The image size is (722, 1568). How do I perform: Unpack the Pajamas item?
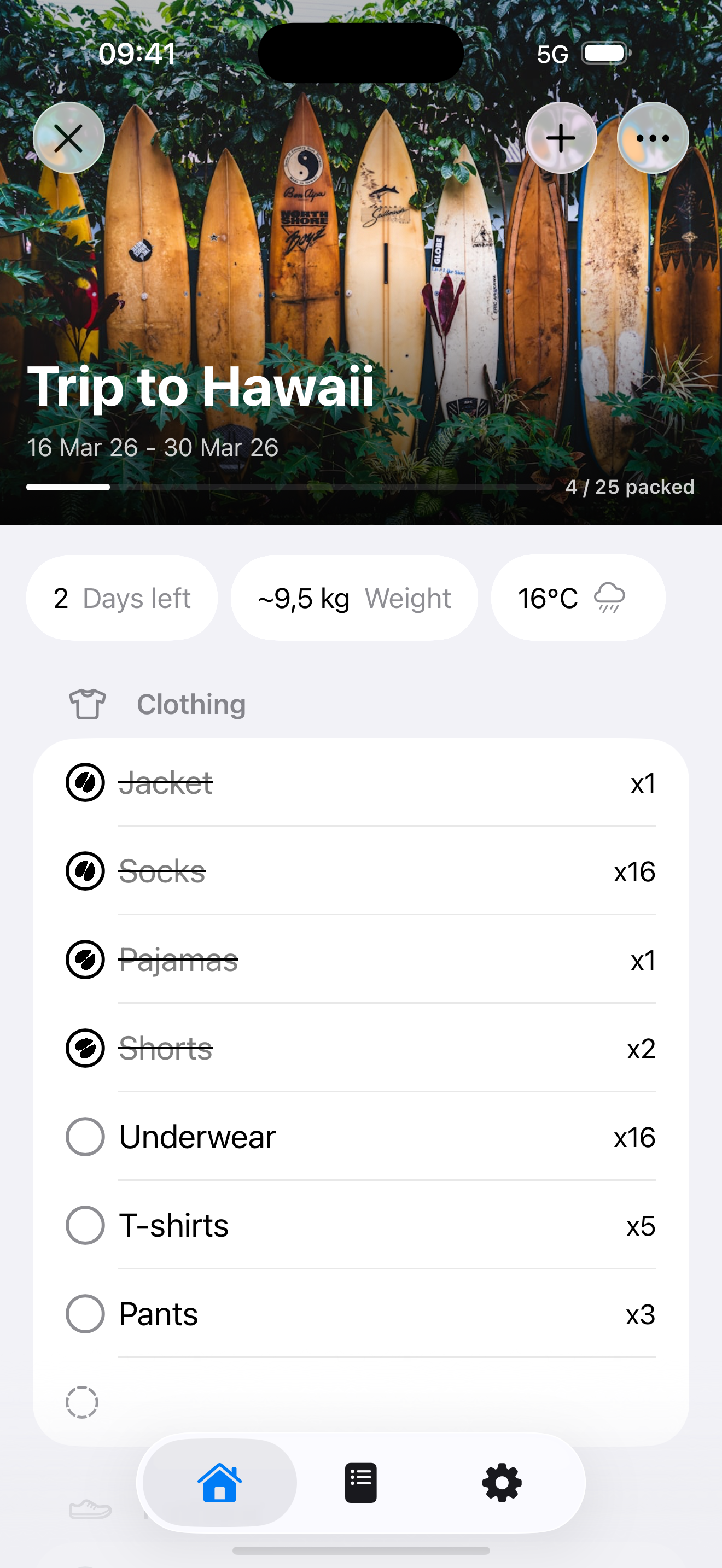pos(85,960)
